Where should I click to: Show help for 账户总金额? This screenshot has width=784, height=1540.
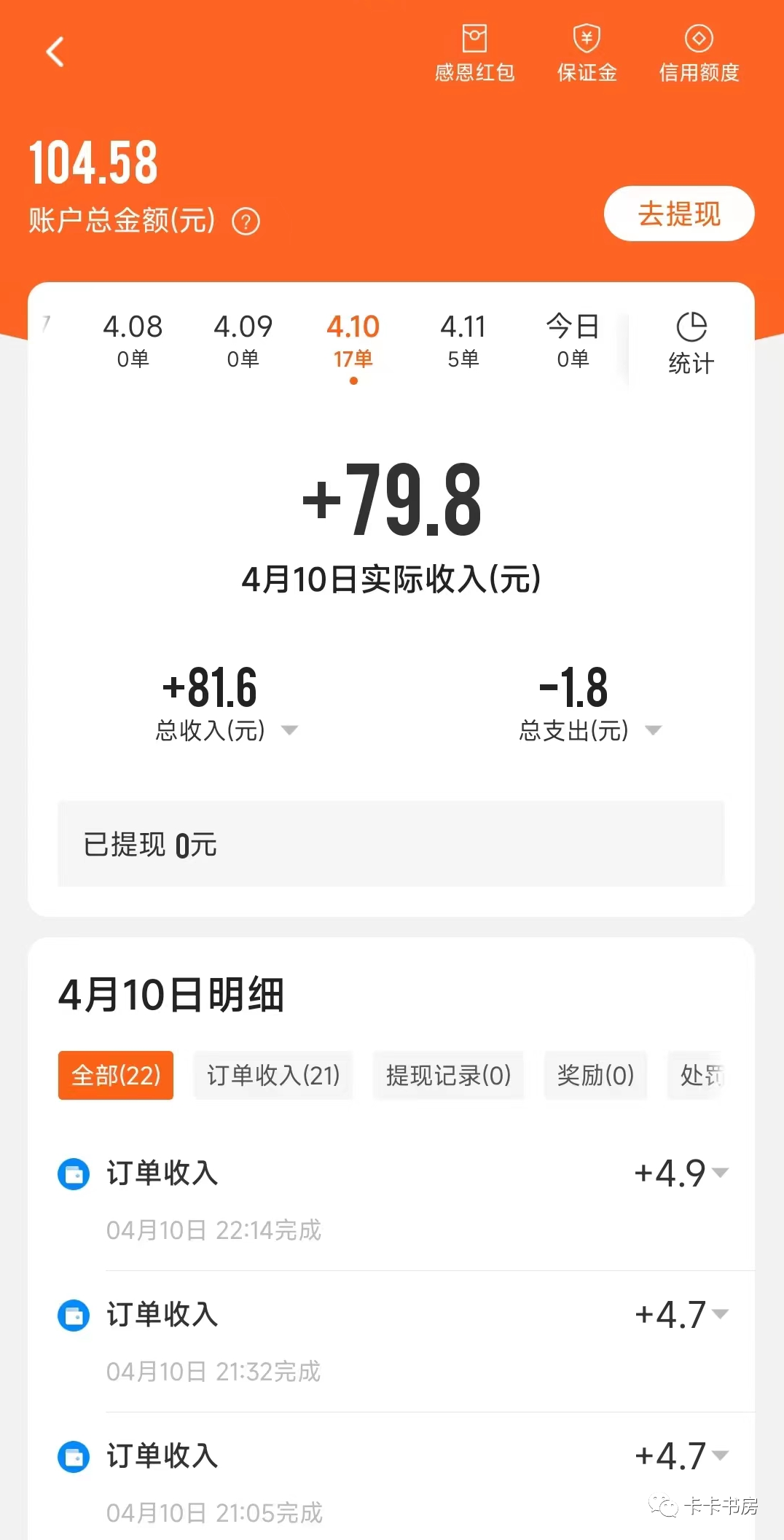[246, 221]
